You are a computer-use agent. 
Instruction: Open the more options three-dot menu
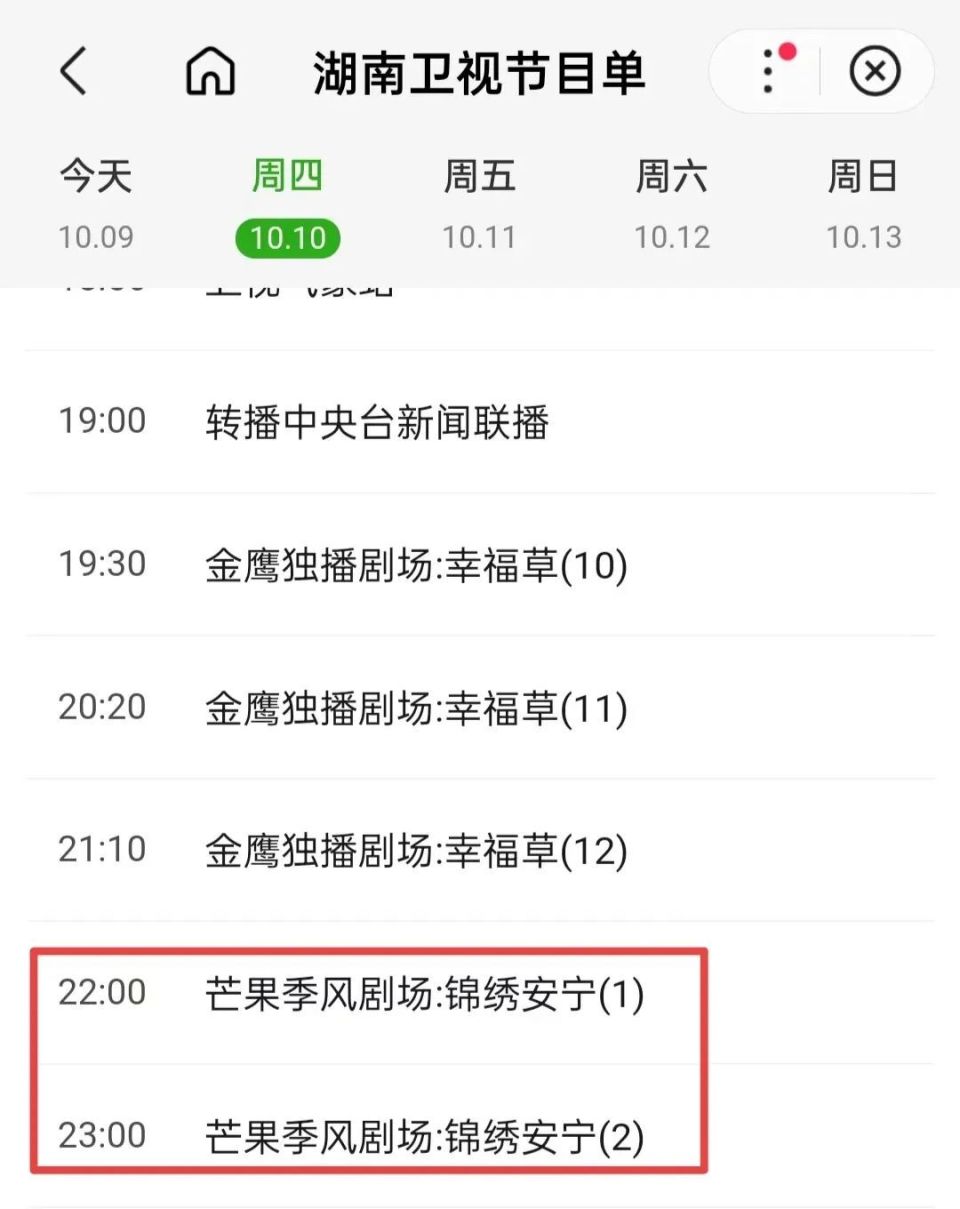(x=766, y=71)
